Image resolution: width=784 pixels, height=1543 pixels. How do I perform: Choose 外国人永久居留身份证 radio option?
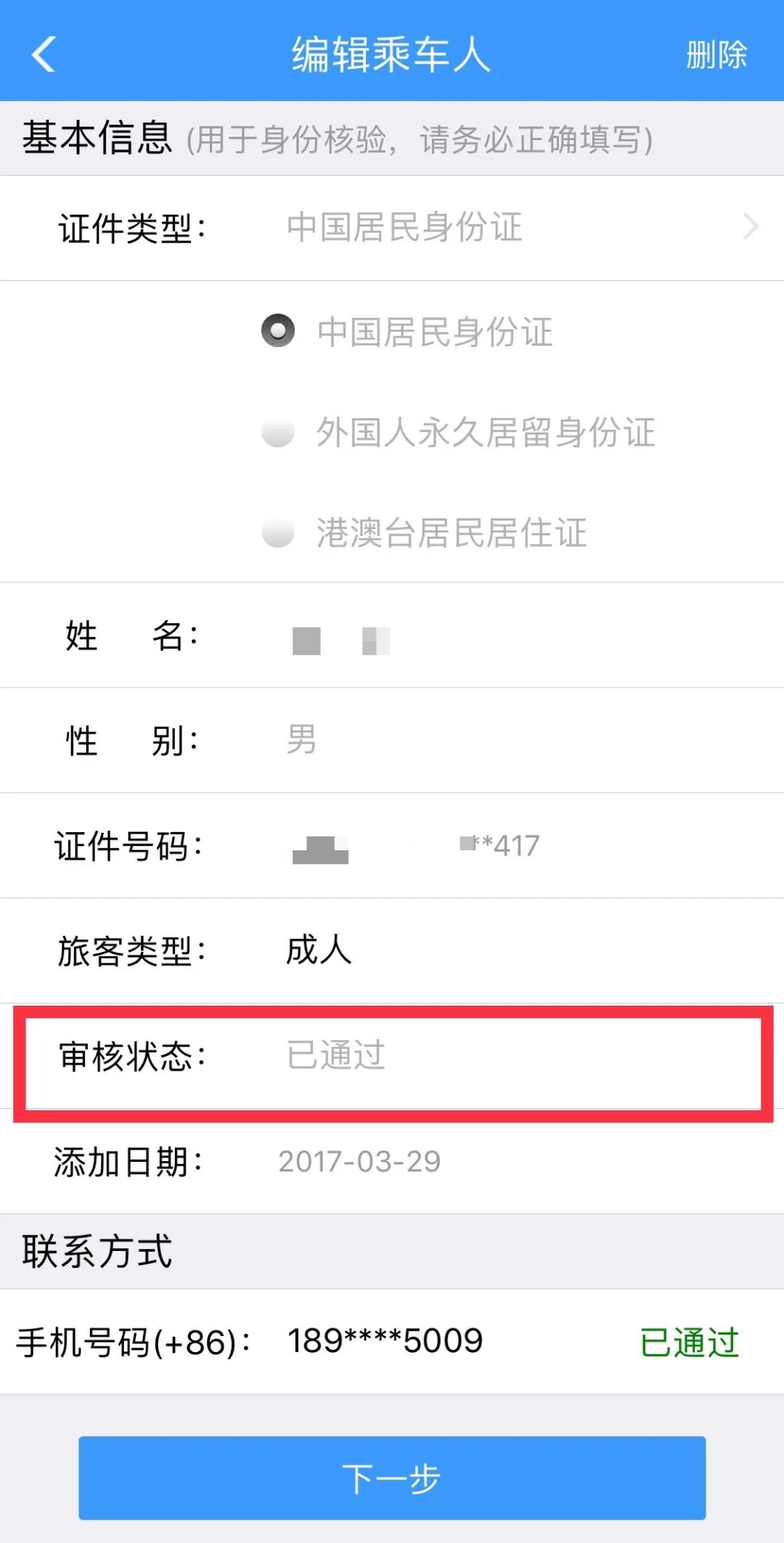tap(278, 433)
